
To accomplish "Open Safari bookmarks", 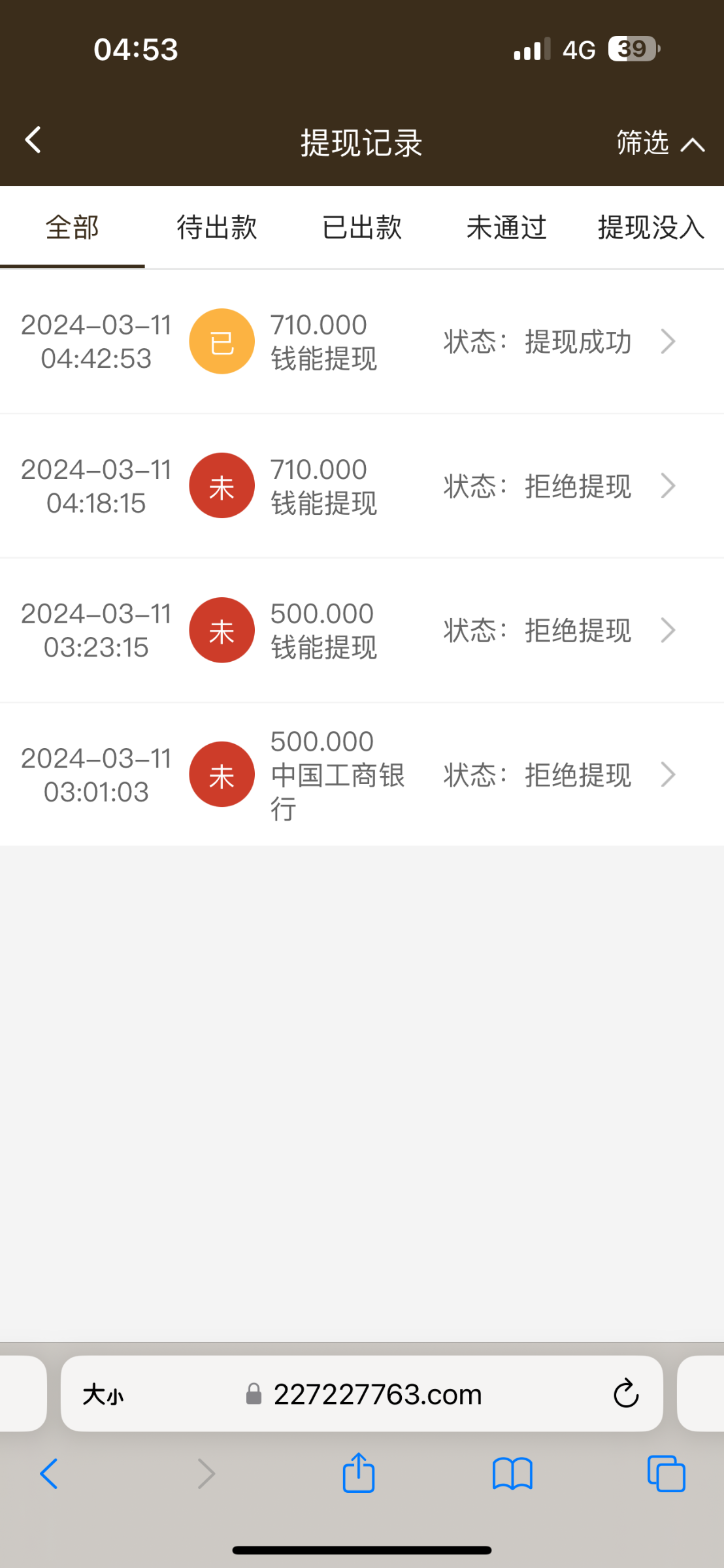I will [x=512, y=1474].
